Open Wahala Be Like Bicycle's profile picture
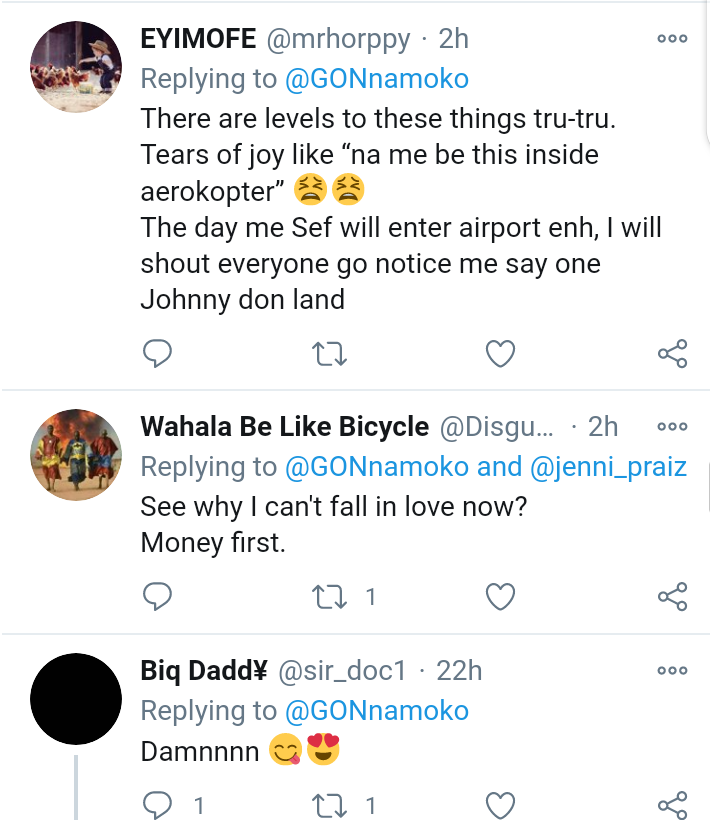 (77, 453)
